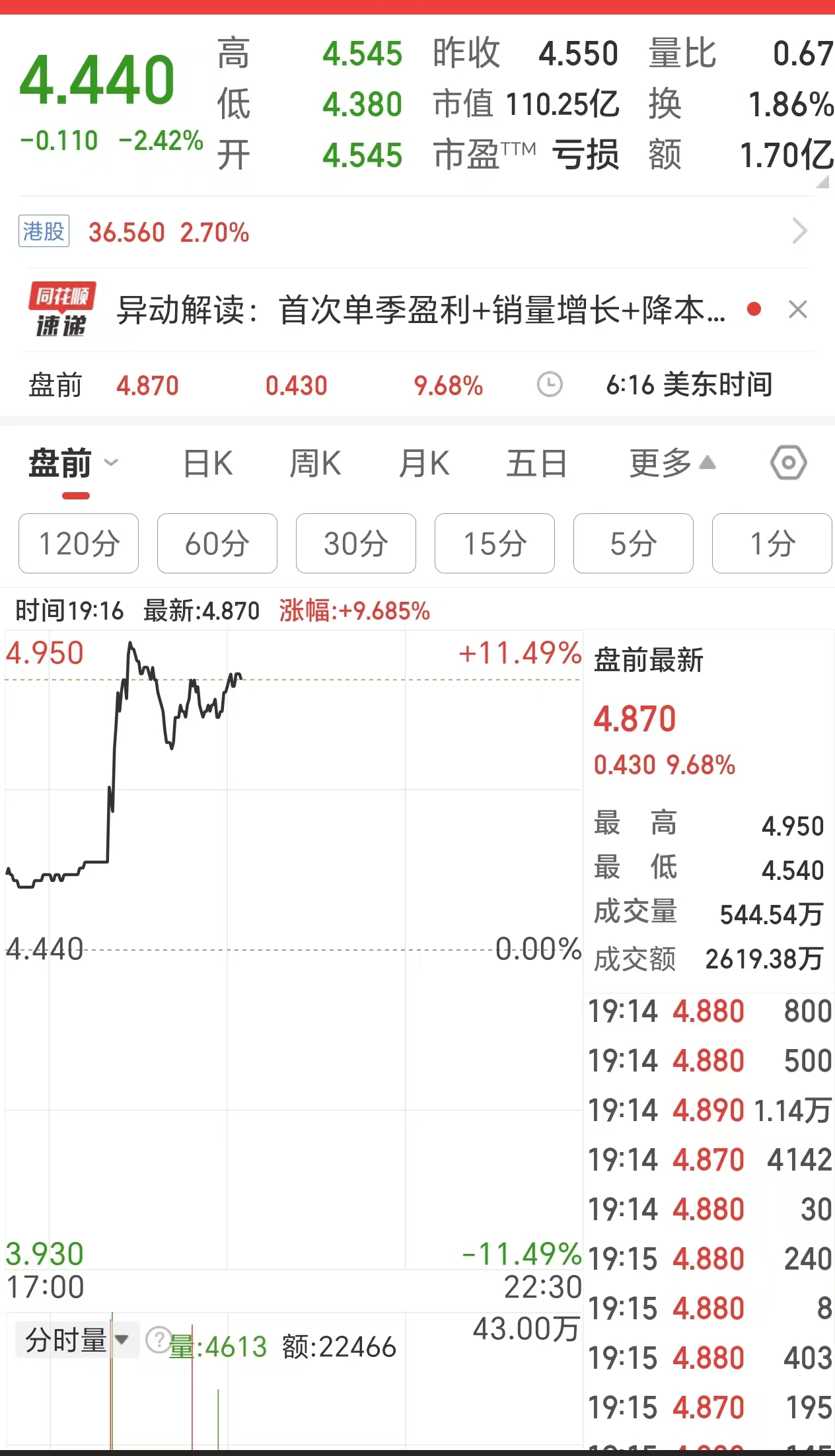This screenshot has width=835, height=1456.
Task: Open the 分时量 indicator dropdown
Action: (x=77, y=1340)
